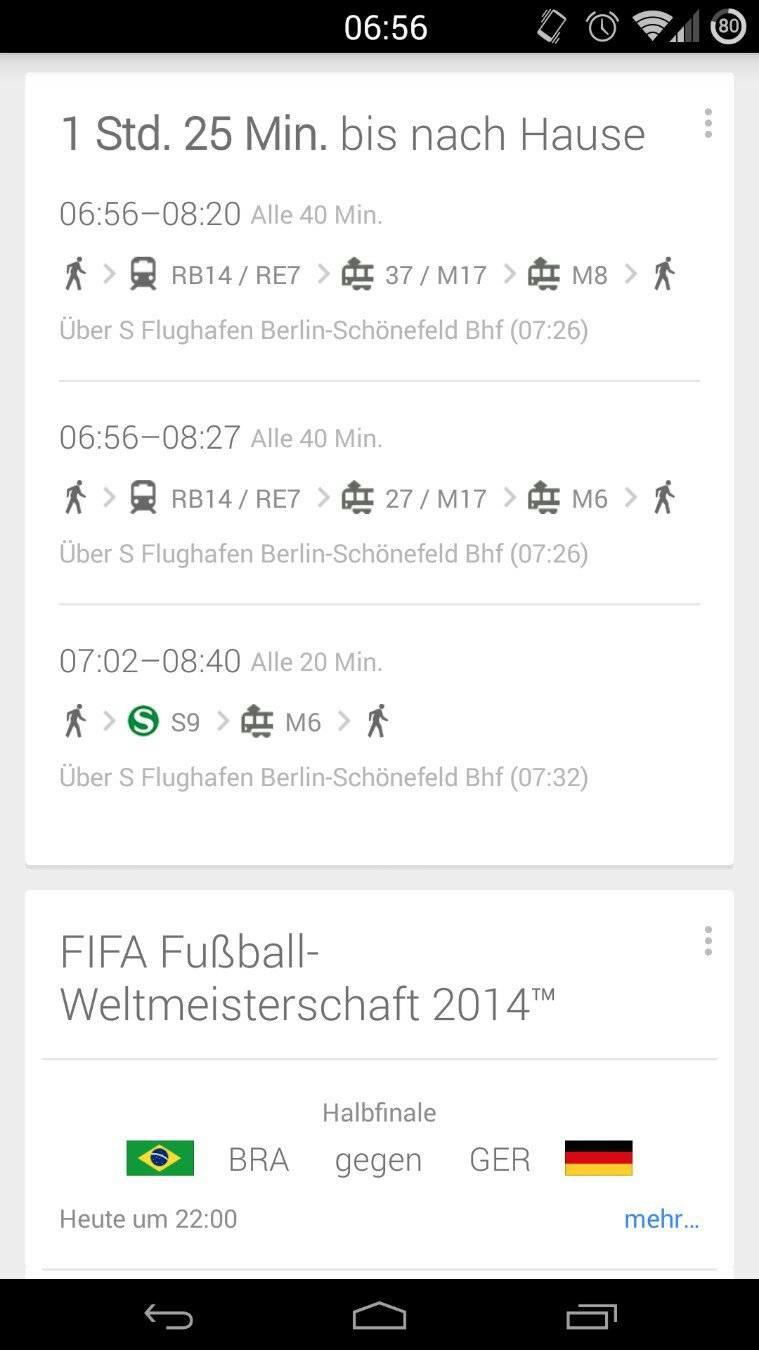Tap the "mehr…" link for match details
The width and height of the screenshot is (759, 1350).
click(661, 1219)
